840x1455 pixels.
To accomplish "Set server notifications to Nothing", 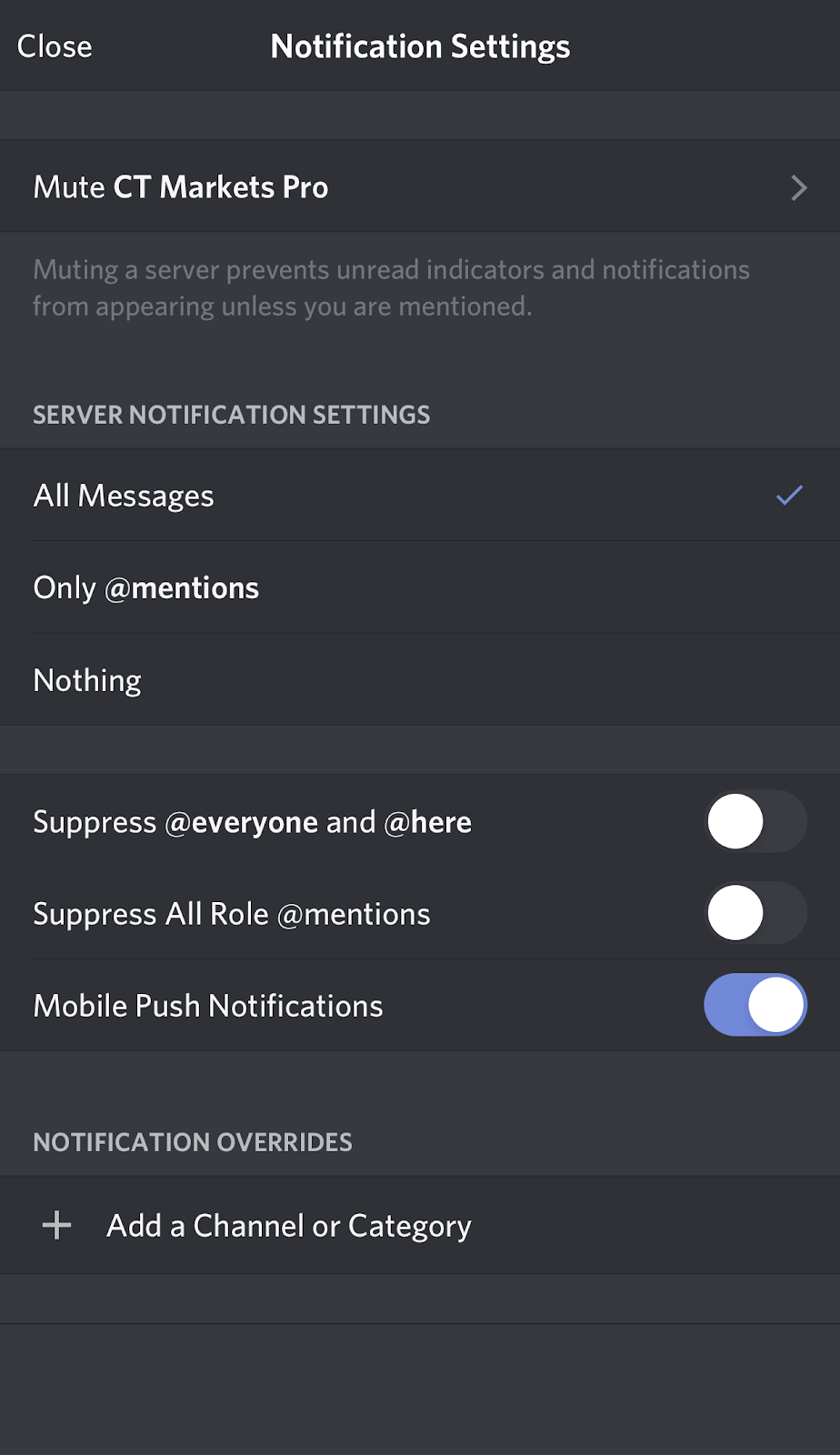I will pyautogui.click(x=418, y=680).
